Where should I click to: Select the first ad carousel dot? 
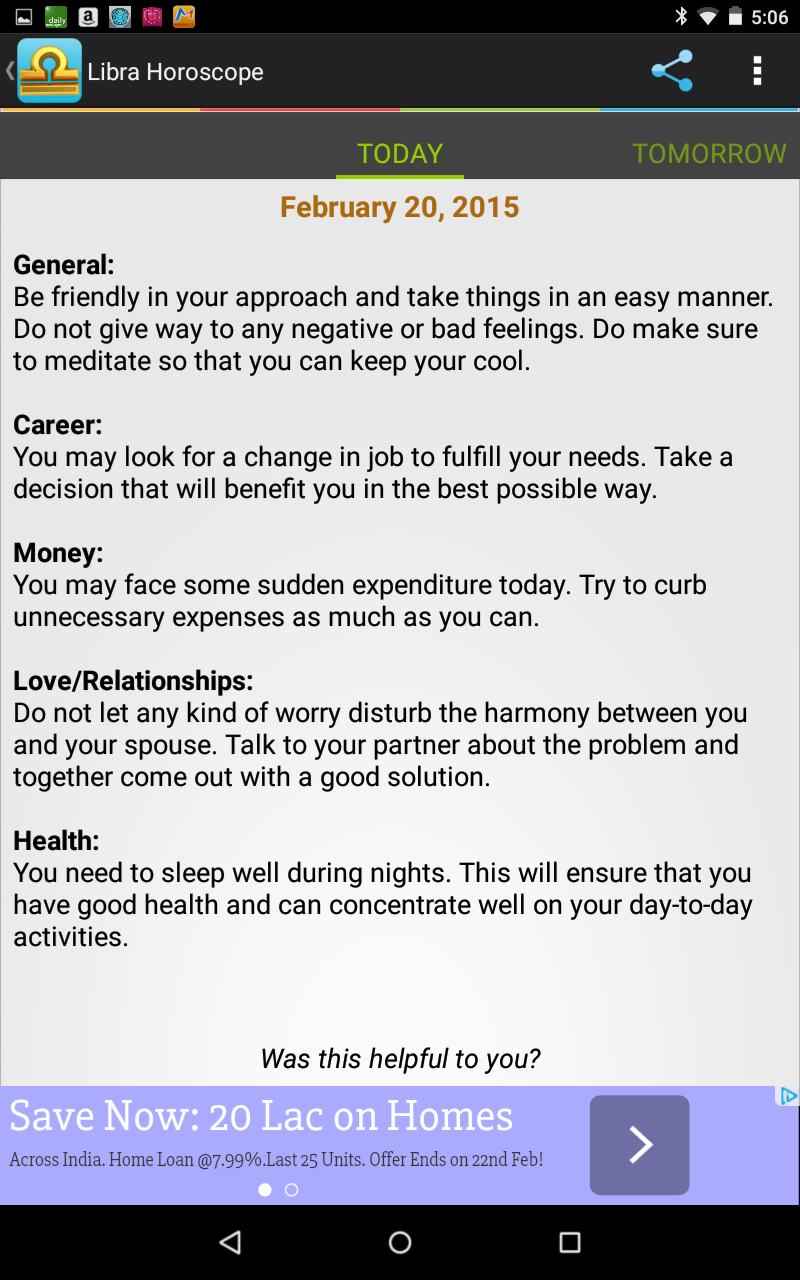pyautogui.click(x=264, y=1190)
